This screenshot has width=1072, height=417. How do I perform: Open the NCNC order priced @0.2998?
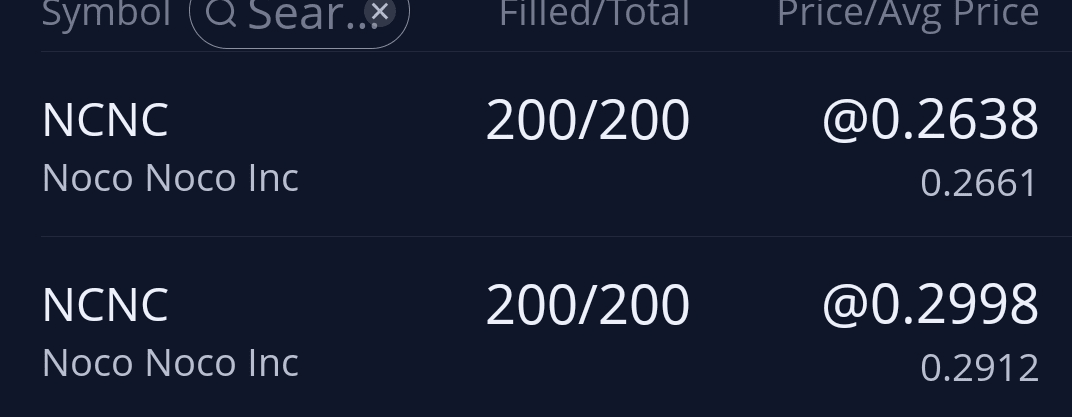coord(540,330)
